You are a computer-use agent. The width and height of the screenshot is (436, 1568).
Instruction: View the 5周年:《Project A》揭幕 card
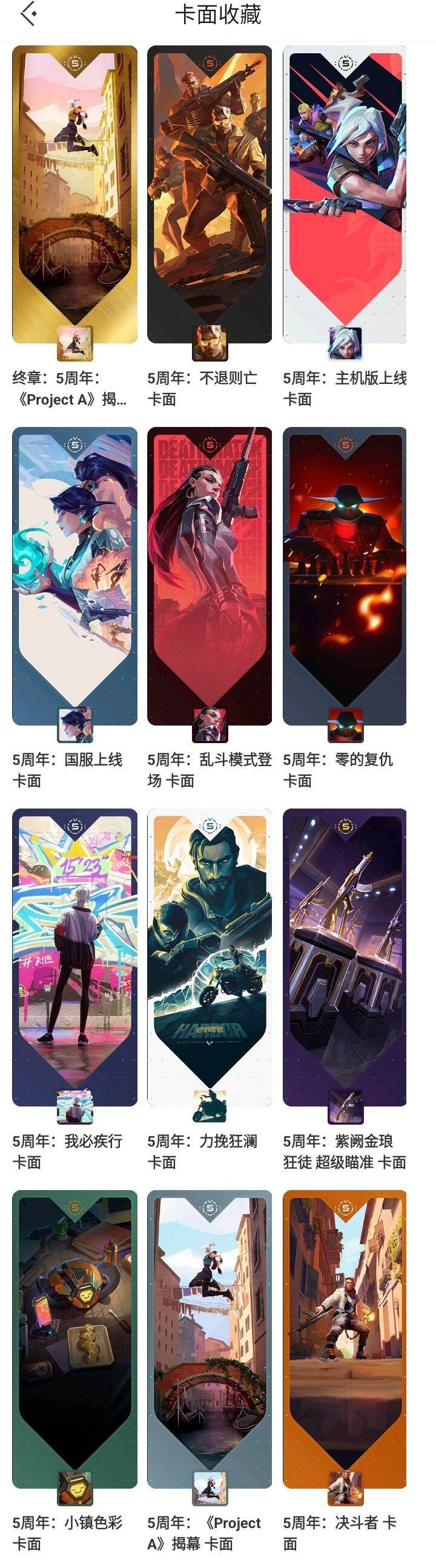210,1338
